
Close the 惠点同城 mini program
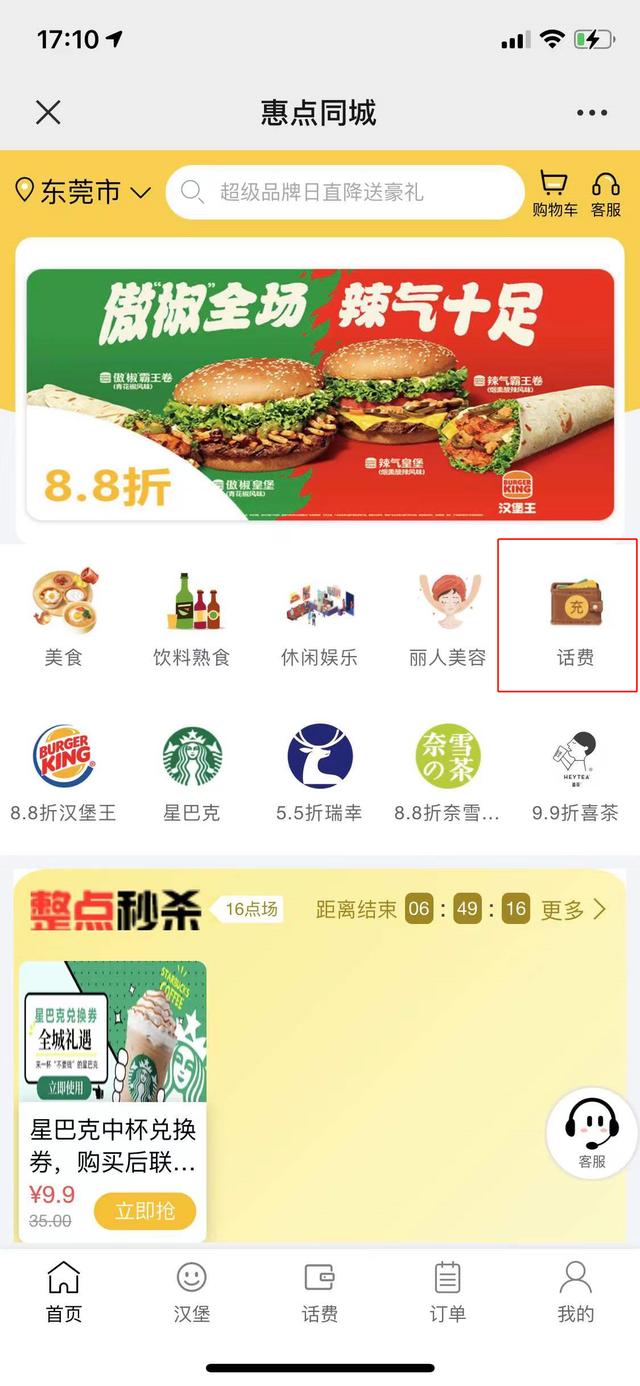coord(48,112)
